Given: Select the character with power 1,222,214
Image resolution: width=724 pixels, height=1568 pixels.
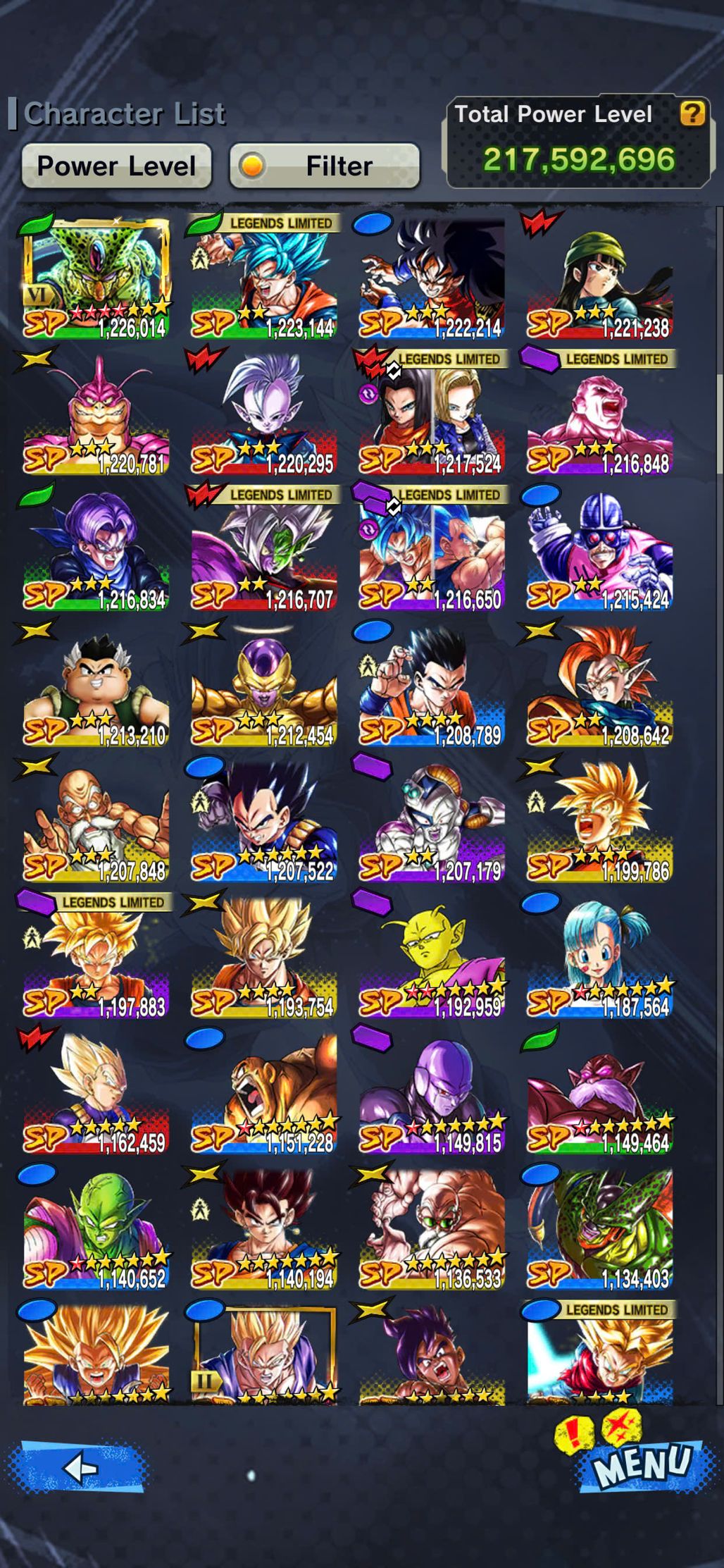Looking at the screenshot, I should click(x=432, y=278).
